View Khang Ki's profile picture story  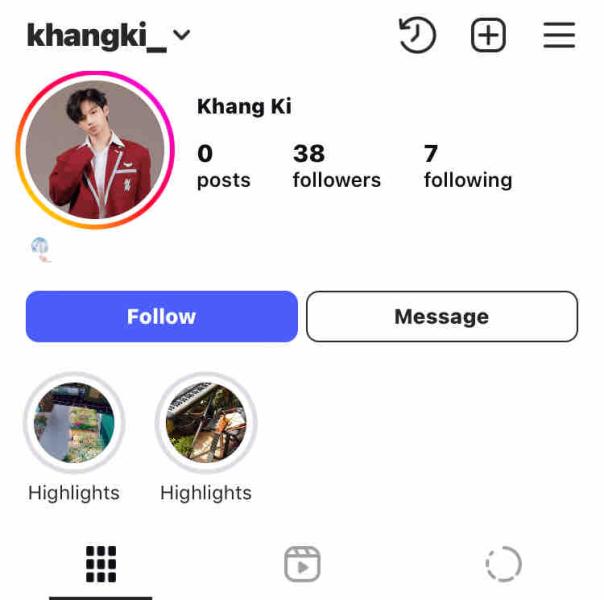pyautogui.click(x=95, y=150)
